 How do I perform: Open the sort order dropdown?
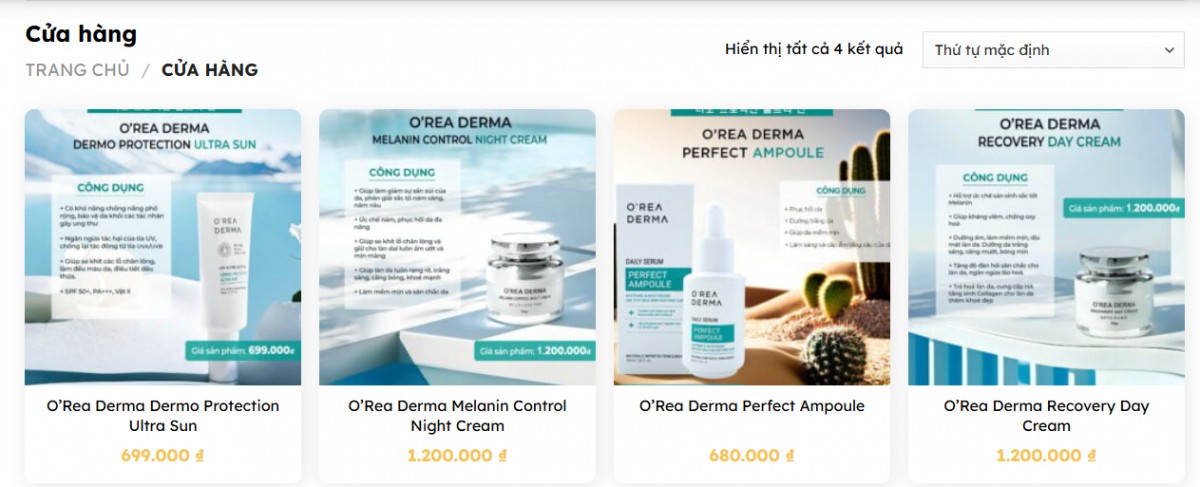click(x=1053, y=50)
